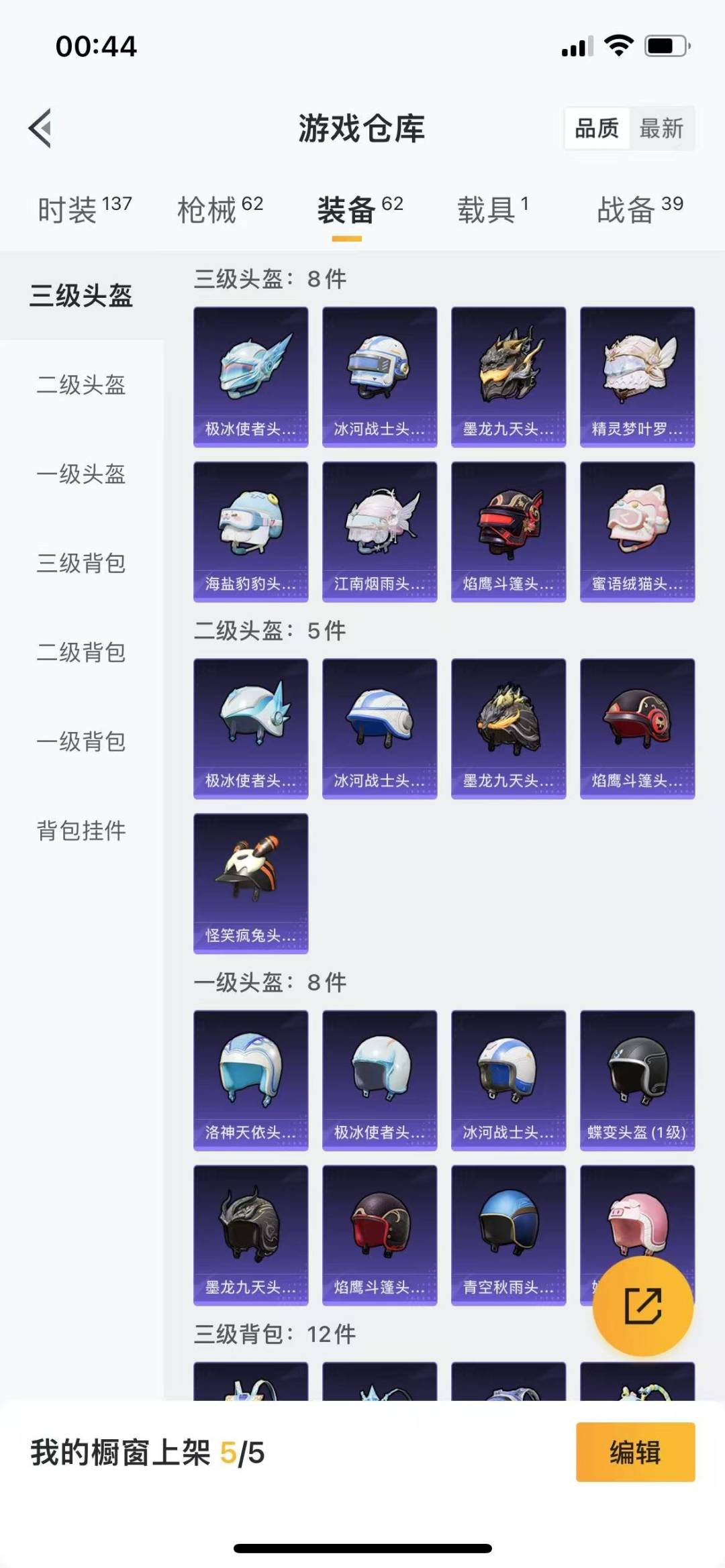Jump to 一级背包 category

click(81, 742)
